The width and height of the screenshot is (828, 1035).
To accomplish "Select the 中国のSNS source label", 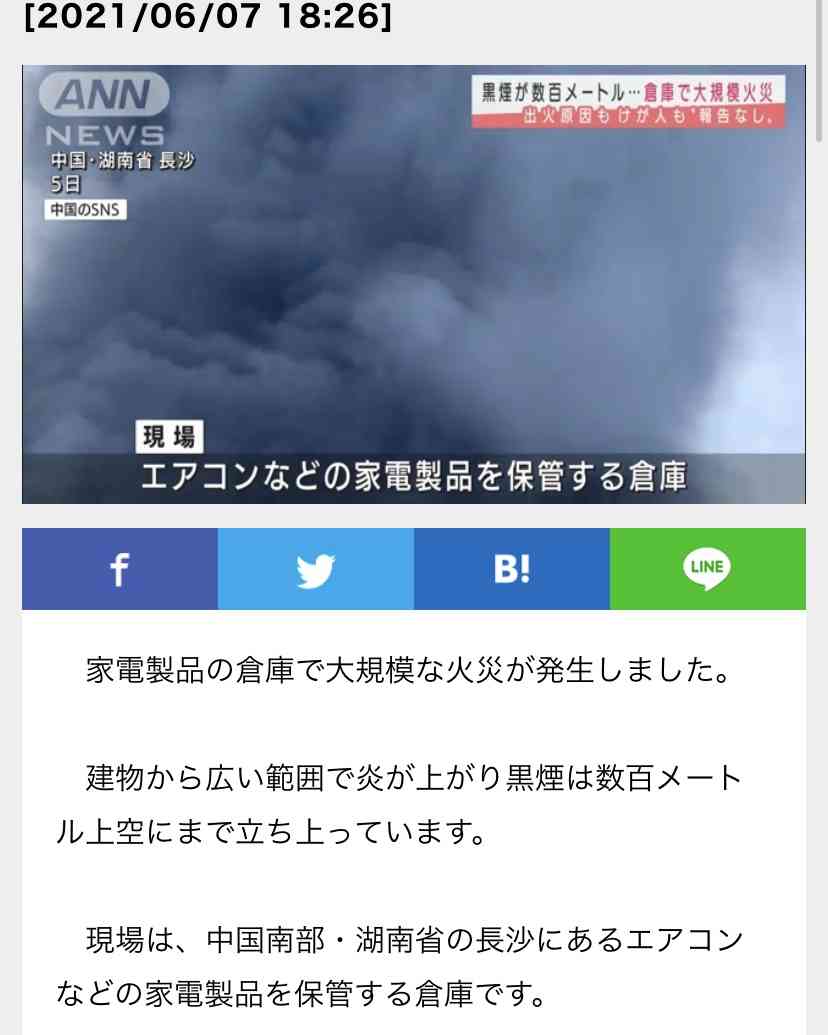I will click(84, 209).
